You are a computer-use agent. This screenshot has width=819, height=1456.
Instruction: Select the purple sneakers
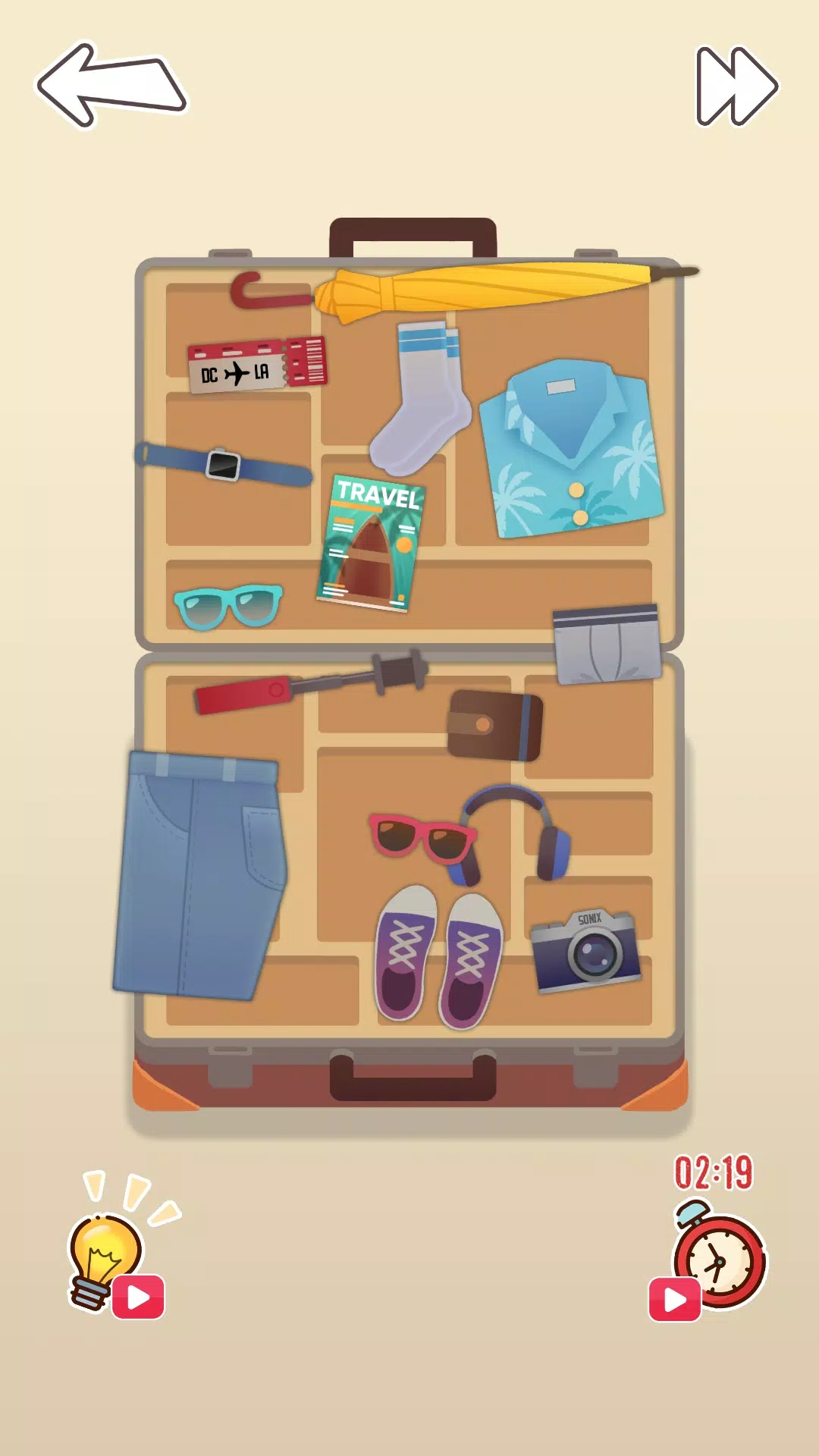(438, 959)
